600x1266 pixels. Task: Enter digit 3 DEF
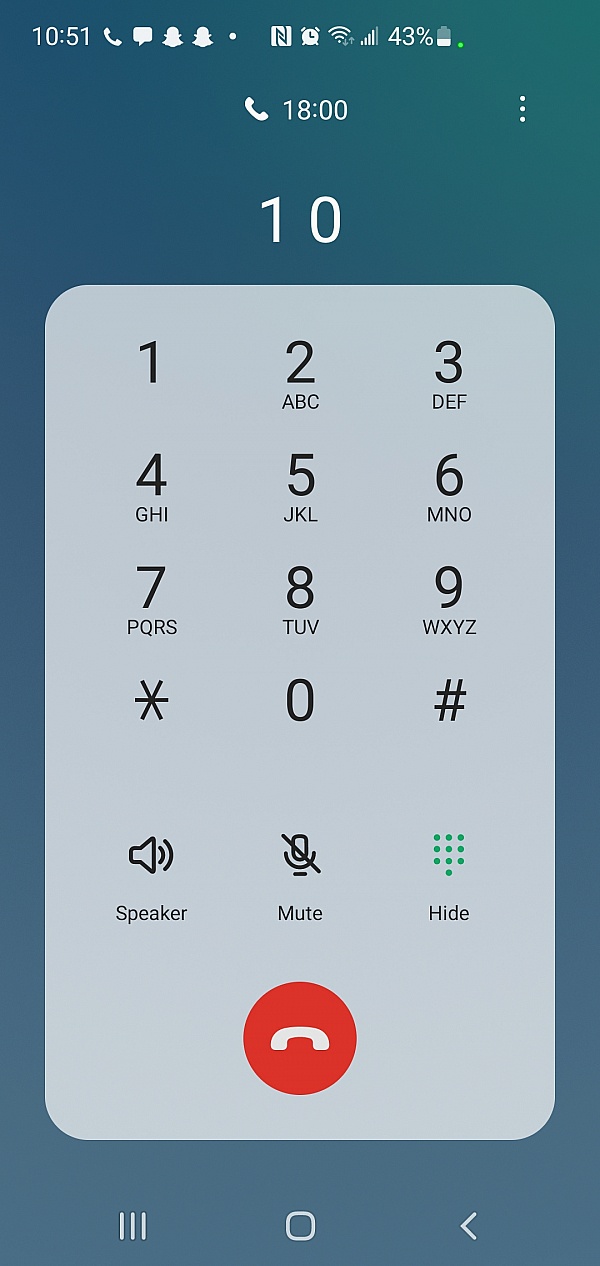tap(449, 374)
